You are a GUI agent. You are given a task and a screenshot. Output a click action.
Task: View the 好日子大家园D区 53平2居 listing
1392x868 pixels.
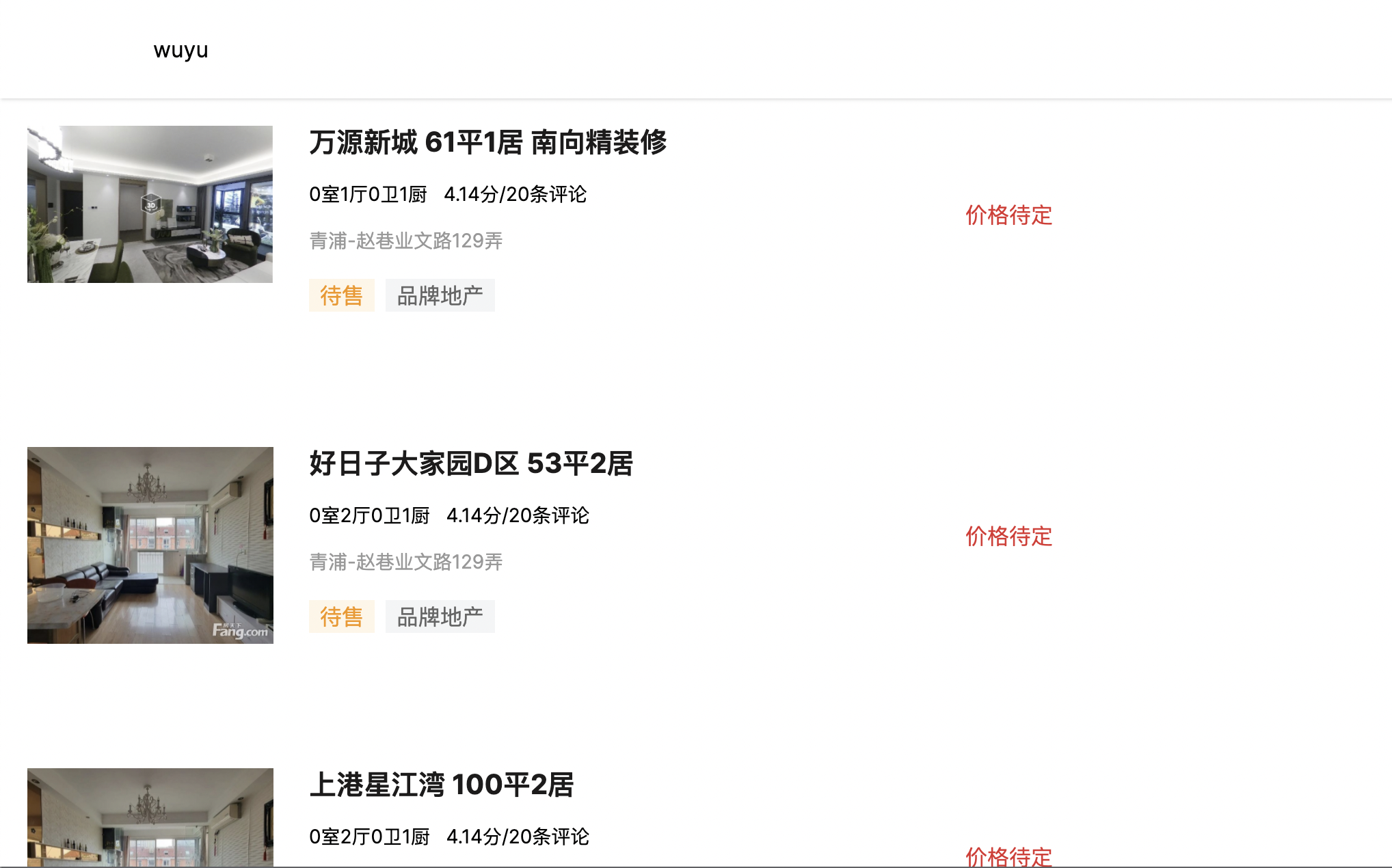tap(471, 463)
